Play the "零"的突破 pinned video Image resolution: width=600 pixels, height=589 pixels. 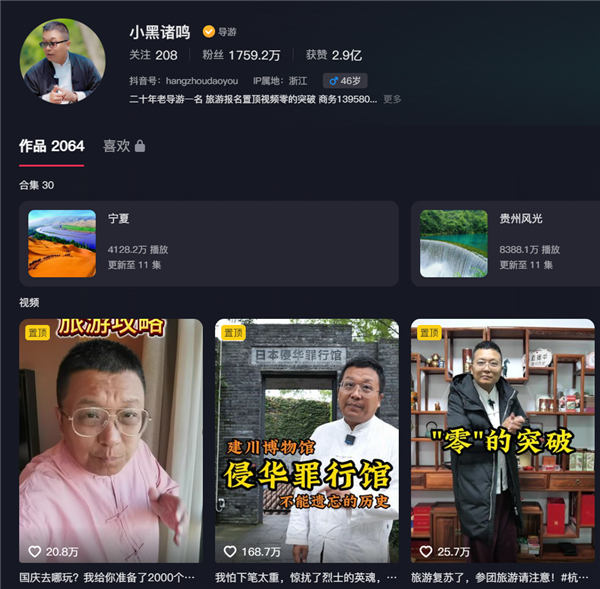click(x=502, y=440)
